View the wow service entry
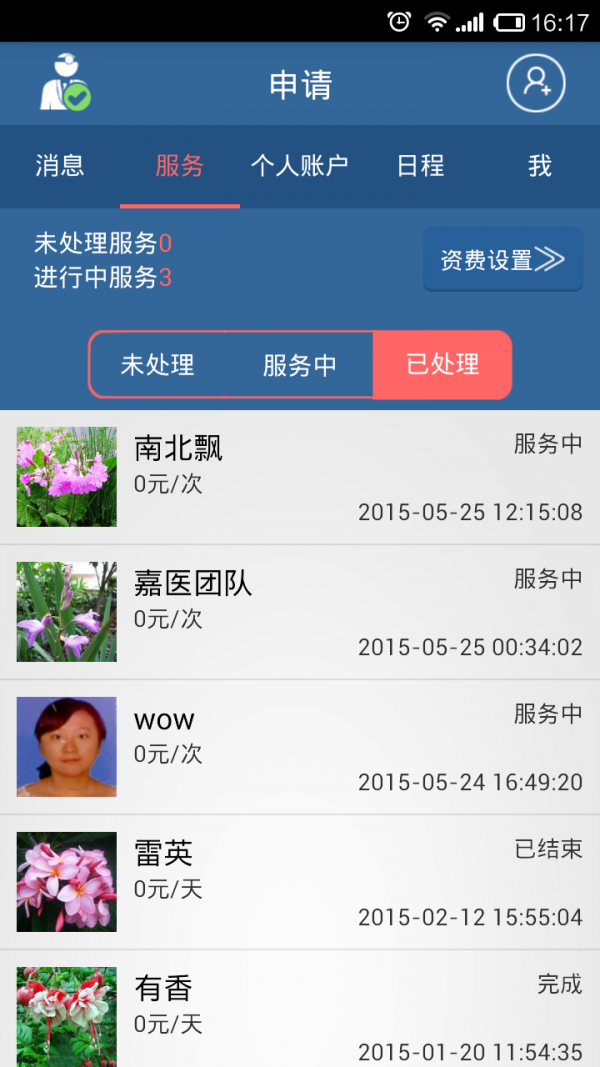 coord(300,746)
